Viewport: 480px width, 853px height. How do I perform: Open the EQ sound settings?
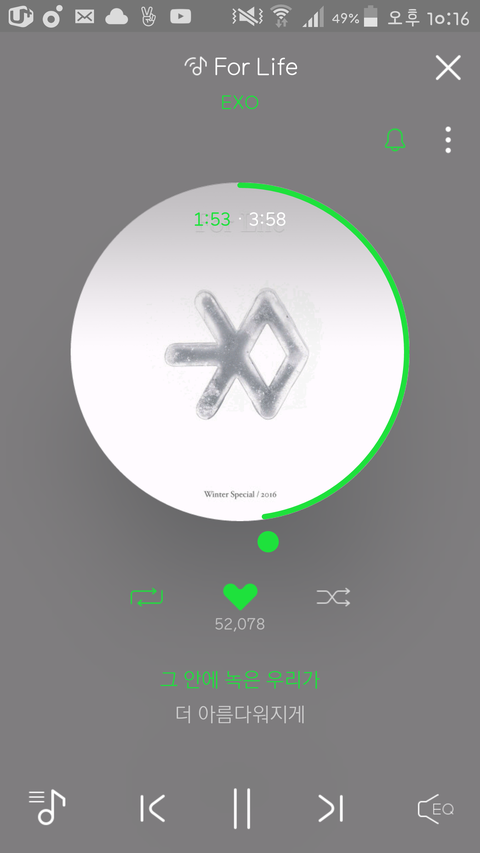pos(435,809)
